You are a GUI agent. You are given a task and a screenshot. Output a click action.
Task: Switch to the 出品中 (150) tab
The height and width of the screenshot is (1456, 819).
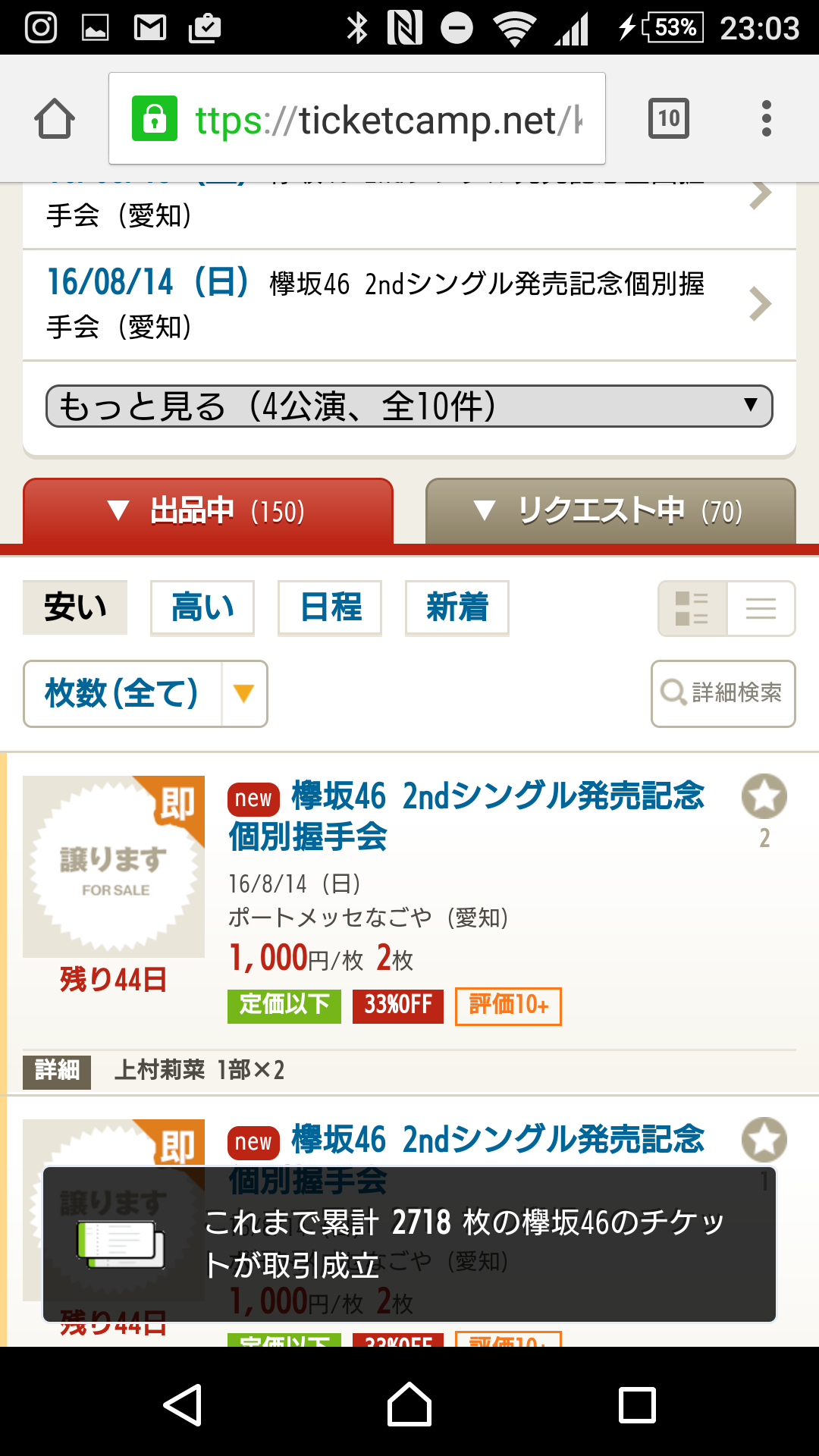click(x=208, y=511)
